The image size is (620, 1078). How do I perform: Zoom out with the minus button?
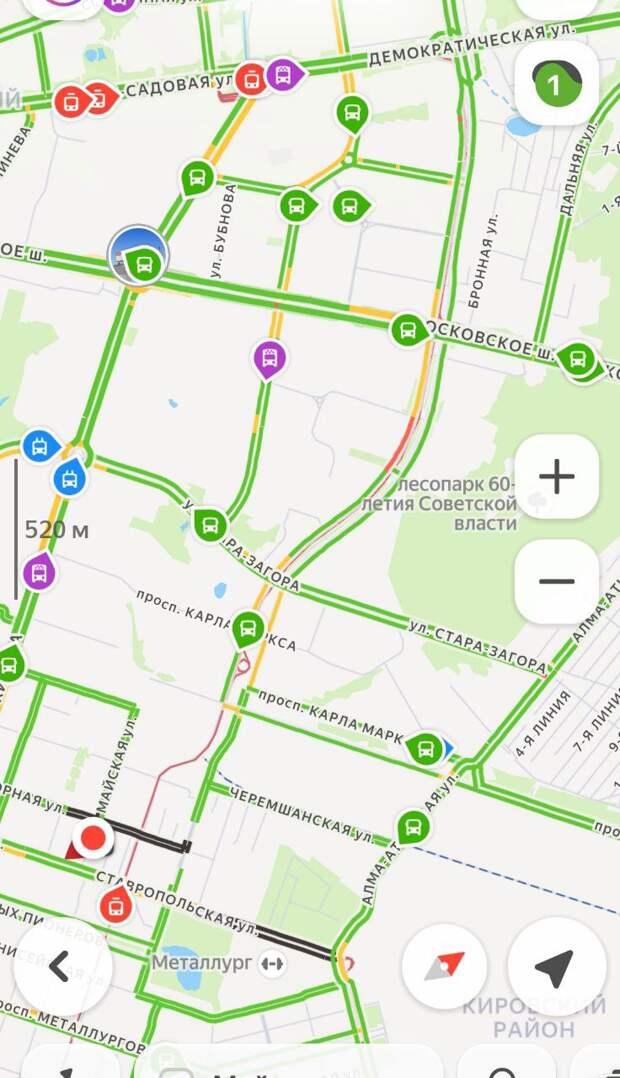tap(557, 582)
